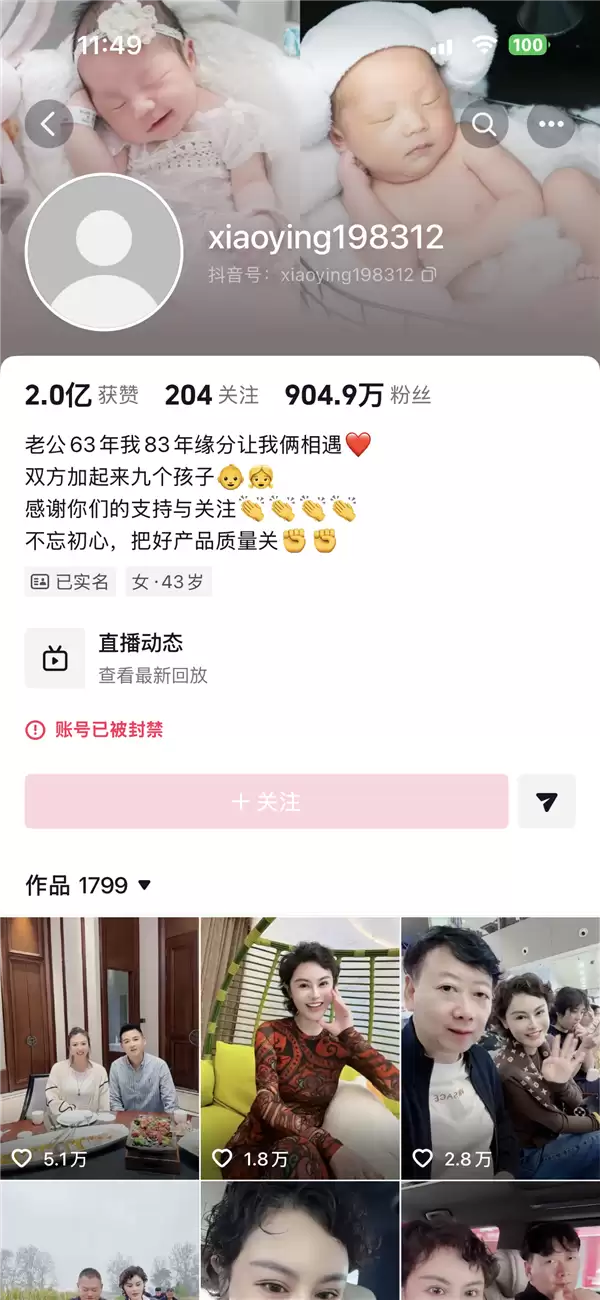Open 直播动态 to see latest replays
600x1300 pixels.
click(300, 658)
